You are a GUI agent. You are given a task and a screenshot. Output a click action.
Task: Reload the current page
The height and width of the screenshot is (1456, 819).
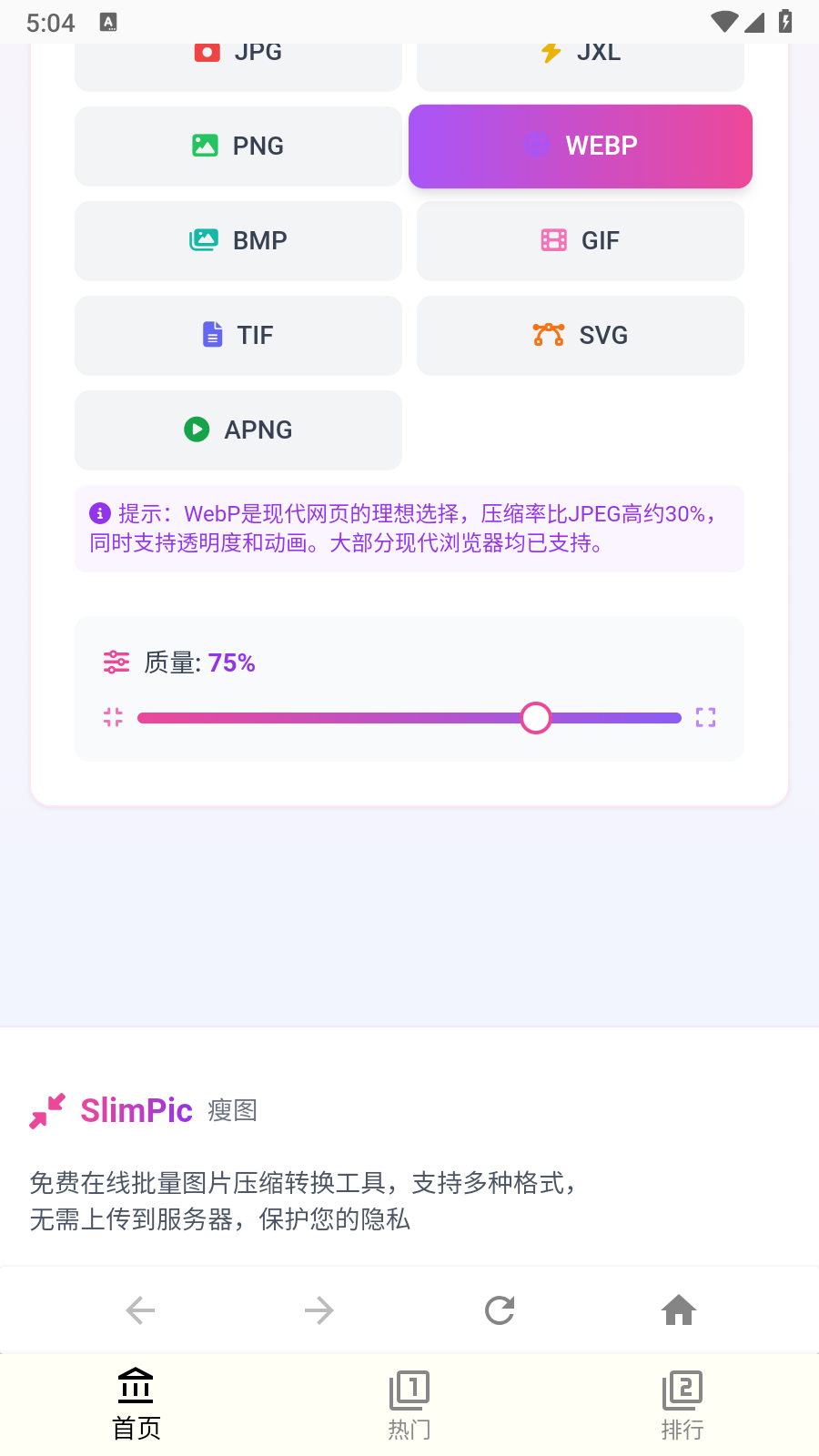click(500, 1310)
